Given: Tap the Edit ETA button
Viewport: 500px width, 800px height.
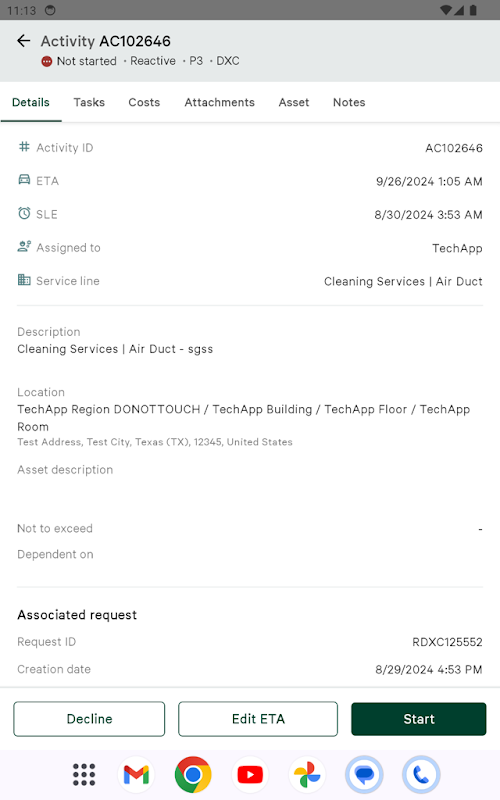Looking at the screenshot, I should (x=258, y=719).
